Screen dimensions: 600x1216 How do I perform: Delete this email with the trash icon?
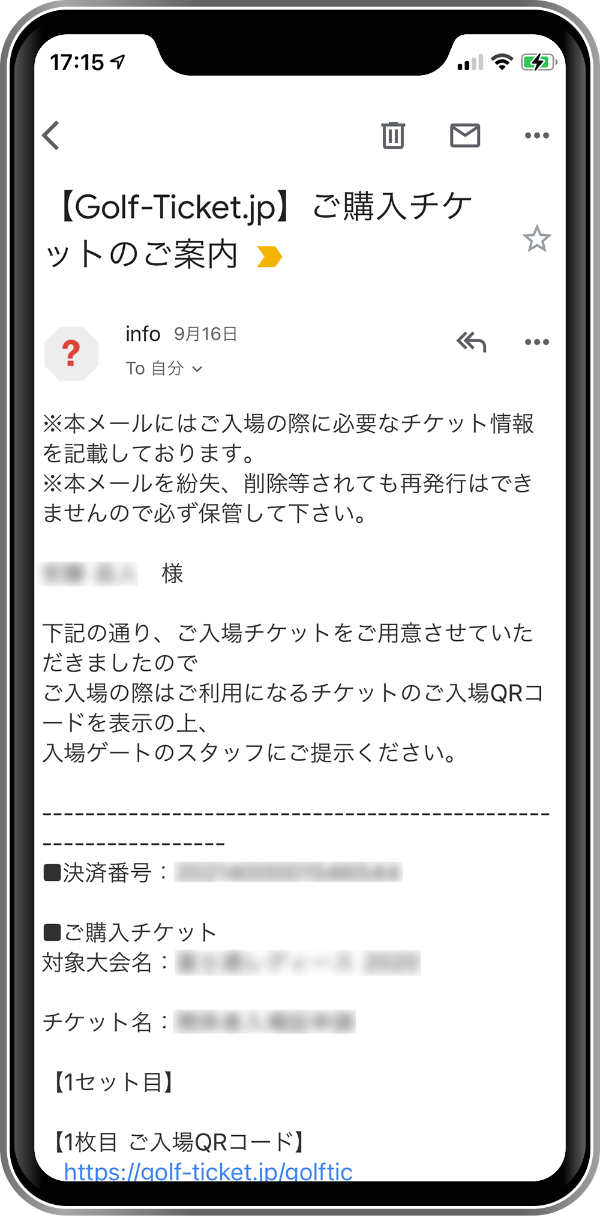[393, 135]
